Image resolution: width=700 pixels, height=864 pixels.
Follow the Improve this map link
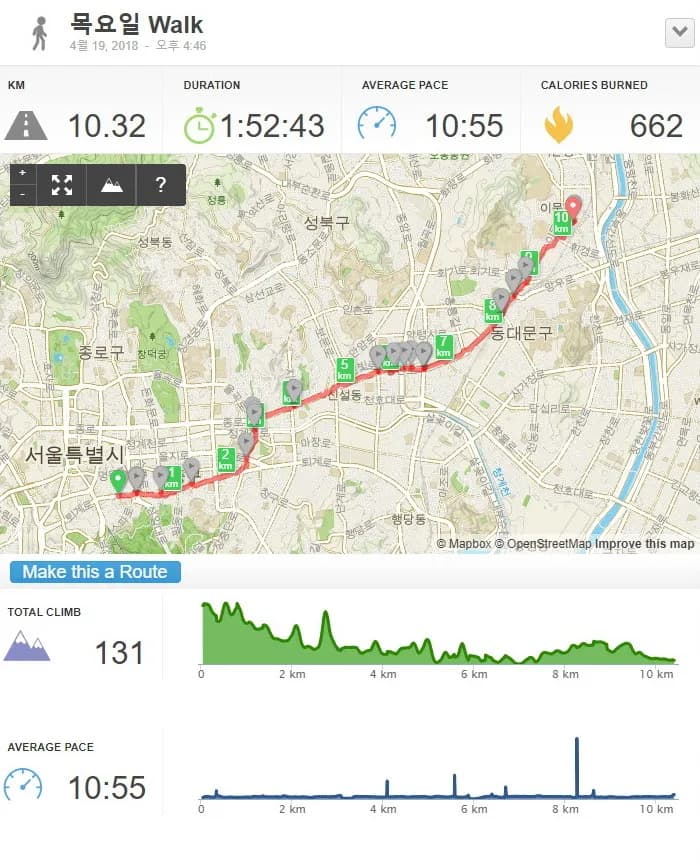pyautogui.click(x=645, y=544)
